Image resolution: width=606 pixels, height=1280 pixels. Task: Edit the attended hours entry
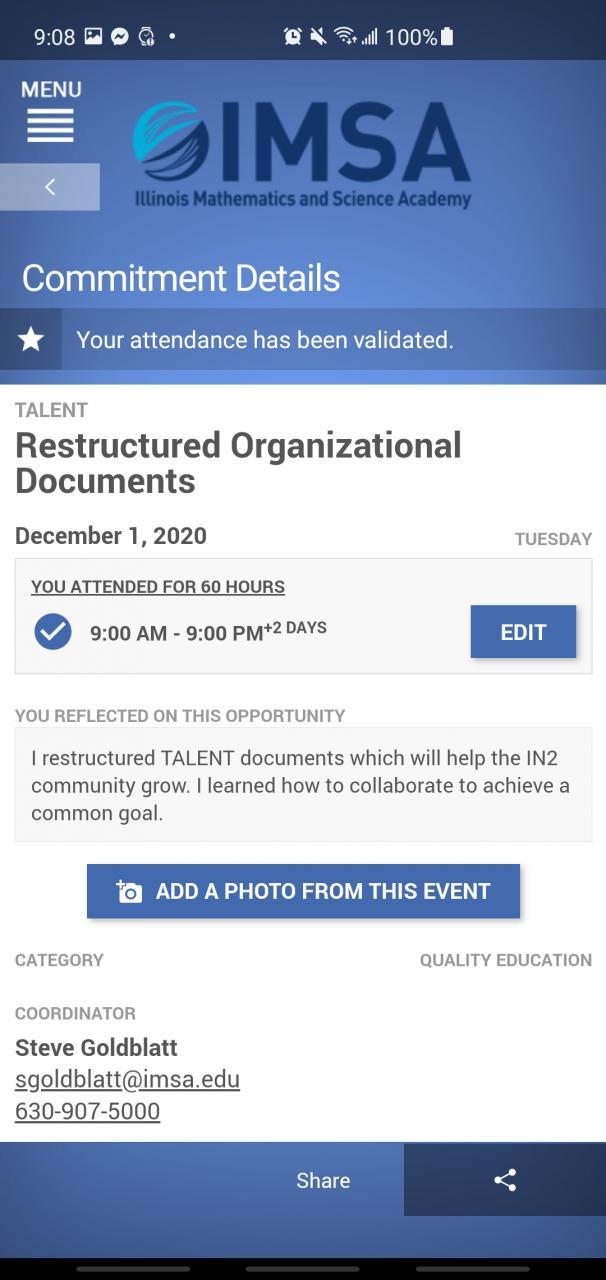click(523, 632)
